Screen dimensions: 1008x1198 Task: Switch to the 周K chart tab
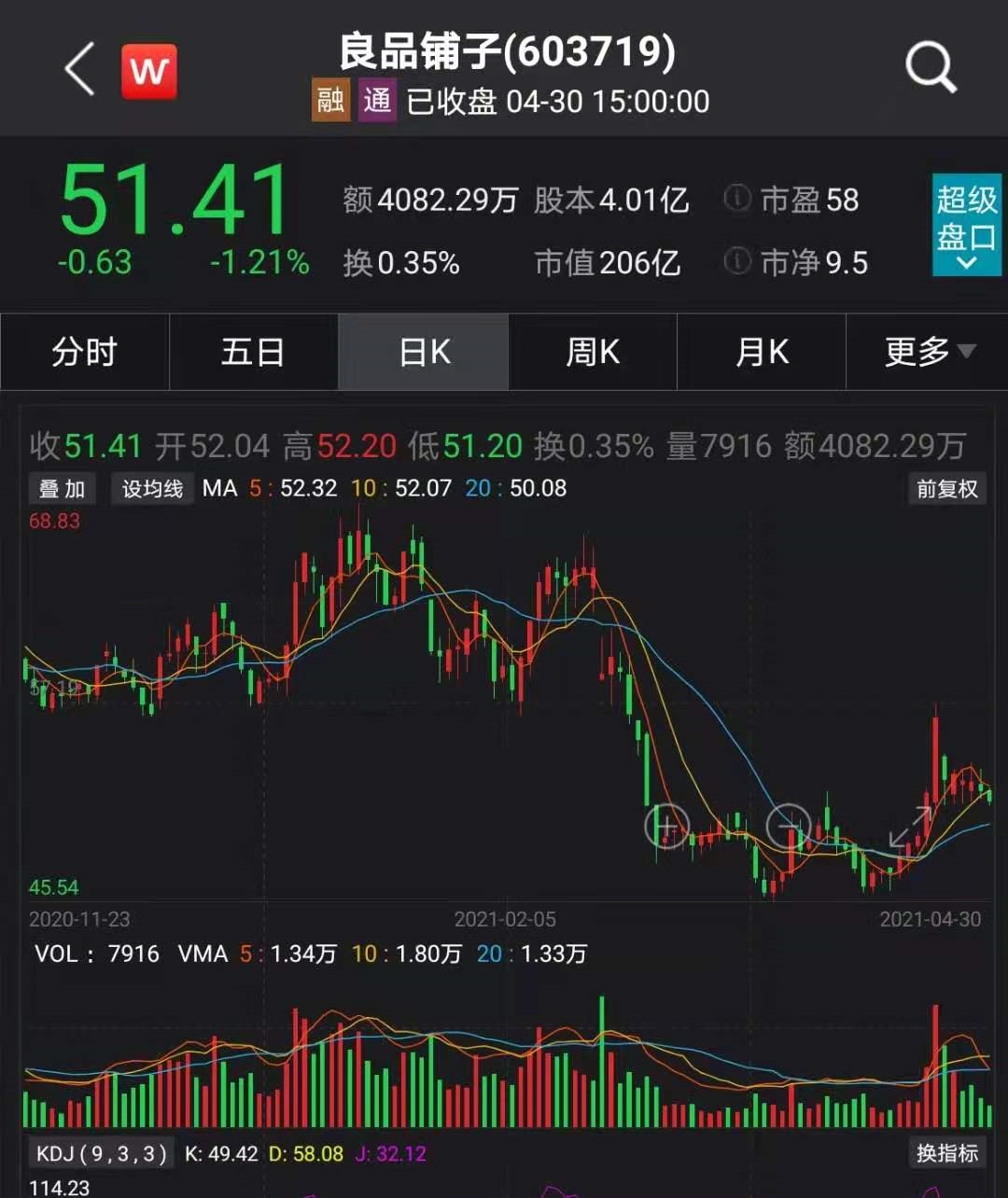tap(593, 352)
